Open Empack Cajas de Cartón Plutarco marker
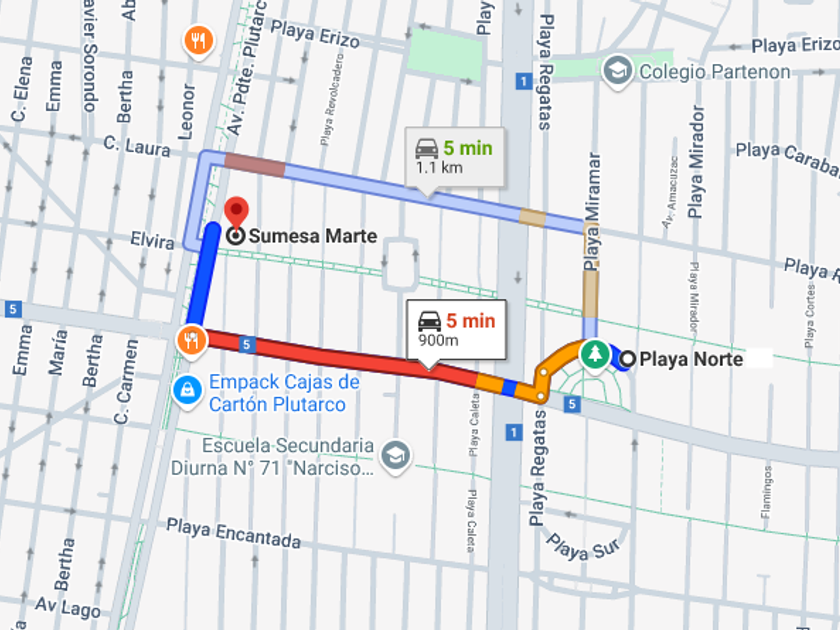This screenshot has height=630, width=840. coord(187,392)
